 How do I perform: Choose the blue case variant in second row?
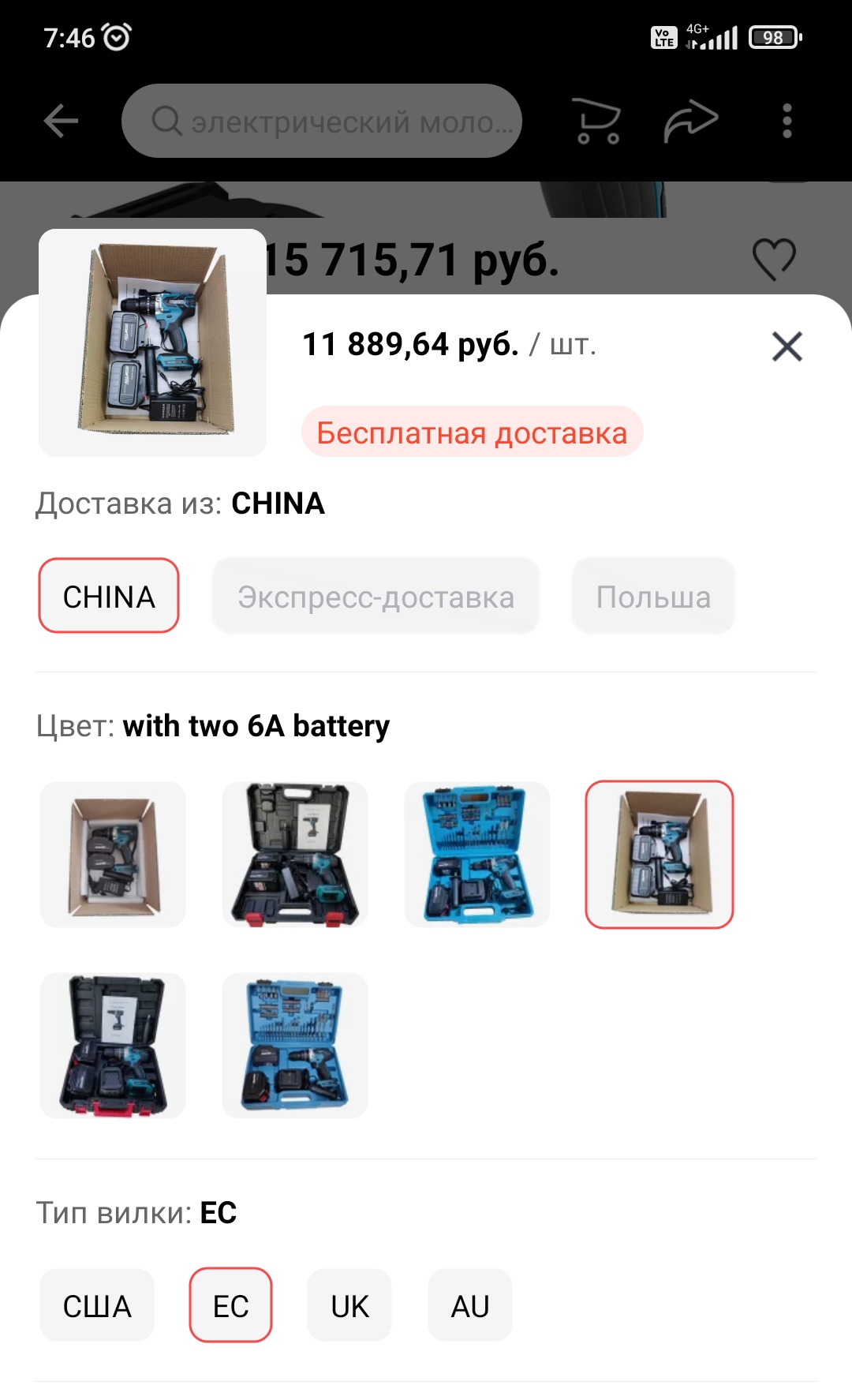click(x=295, y=1046)
